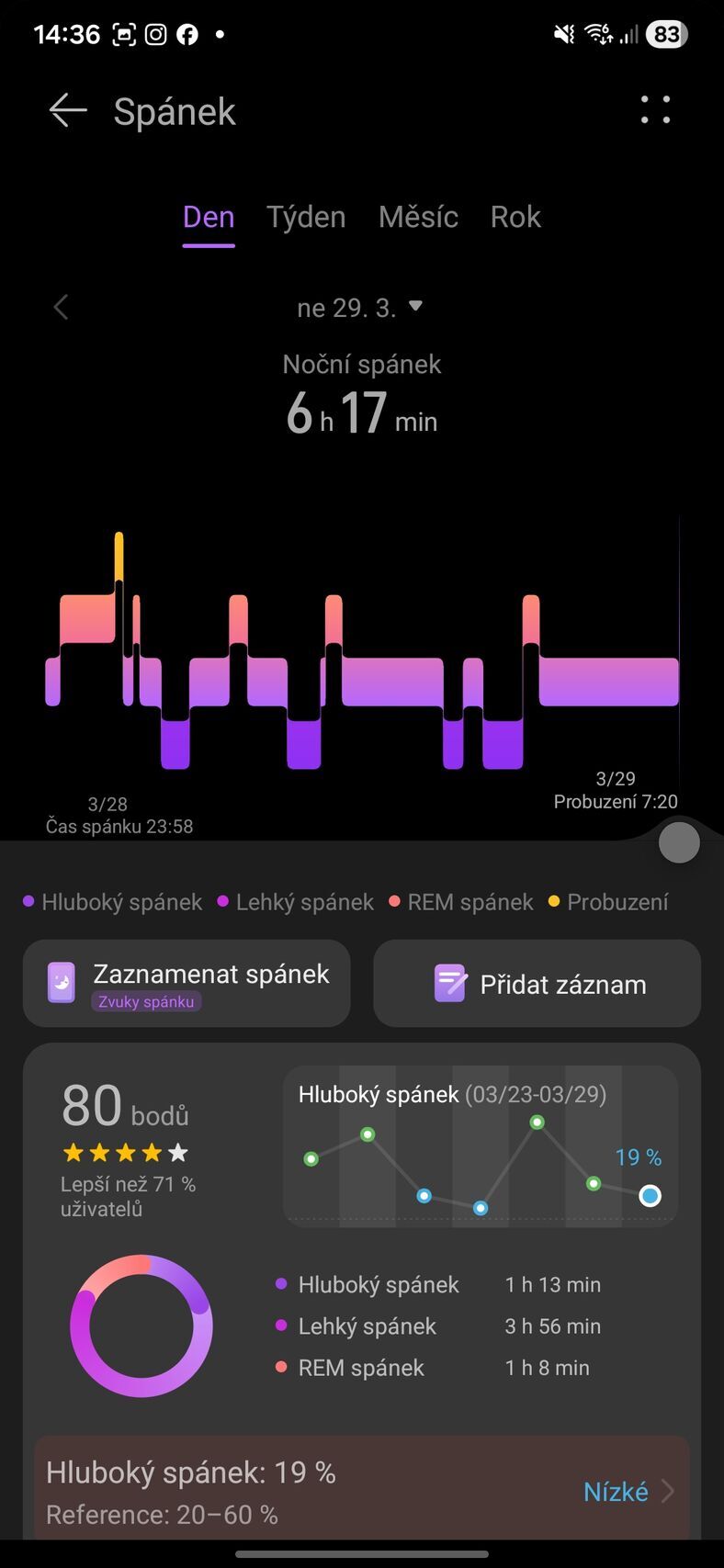Open the more options menu icon

point(656,110)
